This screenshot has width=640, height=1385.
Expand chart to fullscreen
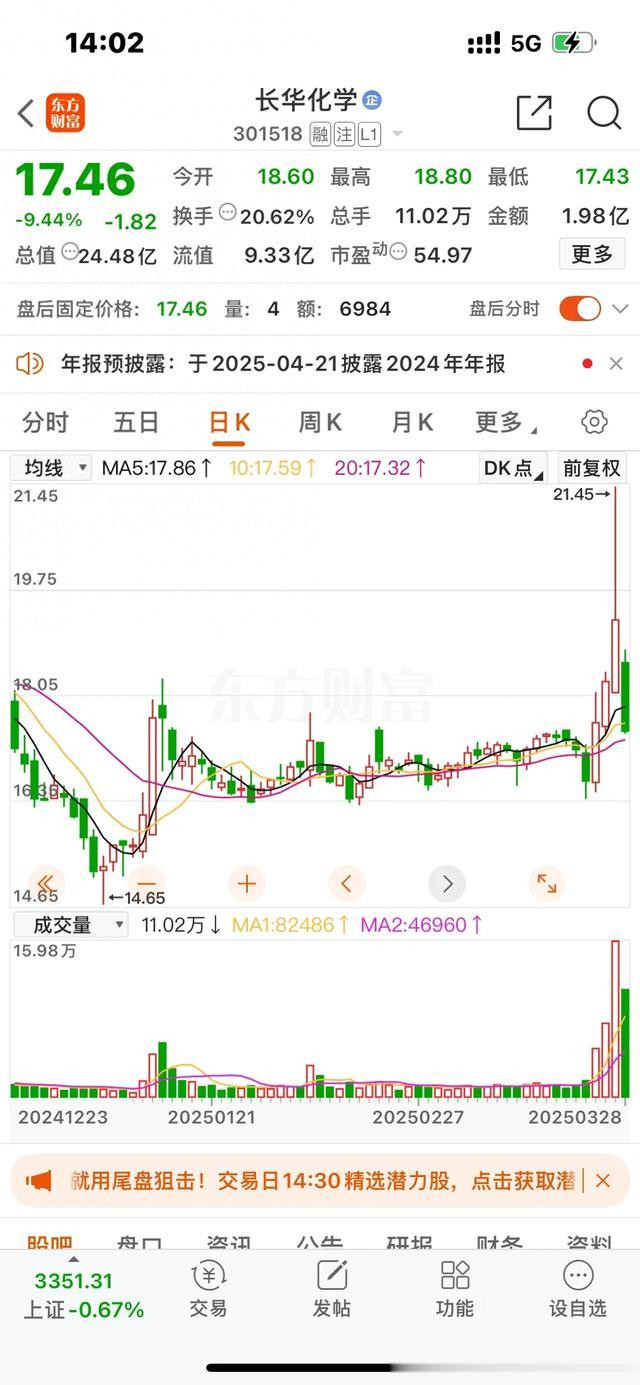click(x=546, y=884)
